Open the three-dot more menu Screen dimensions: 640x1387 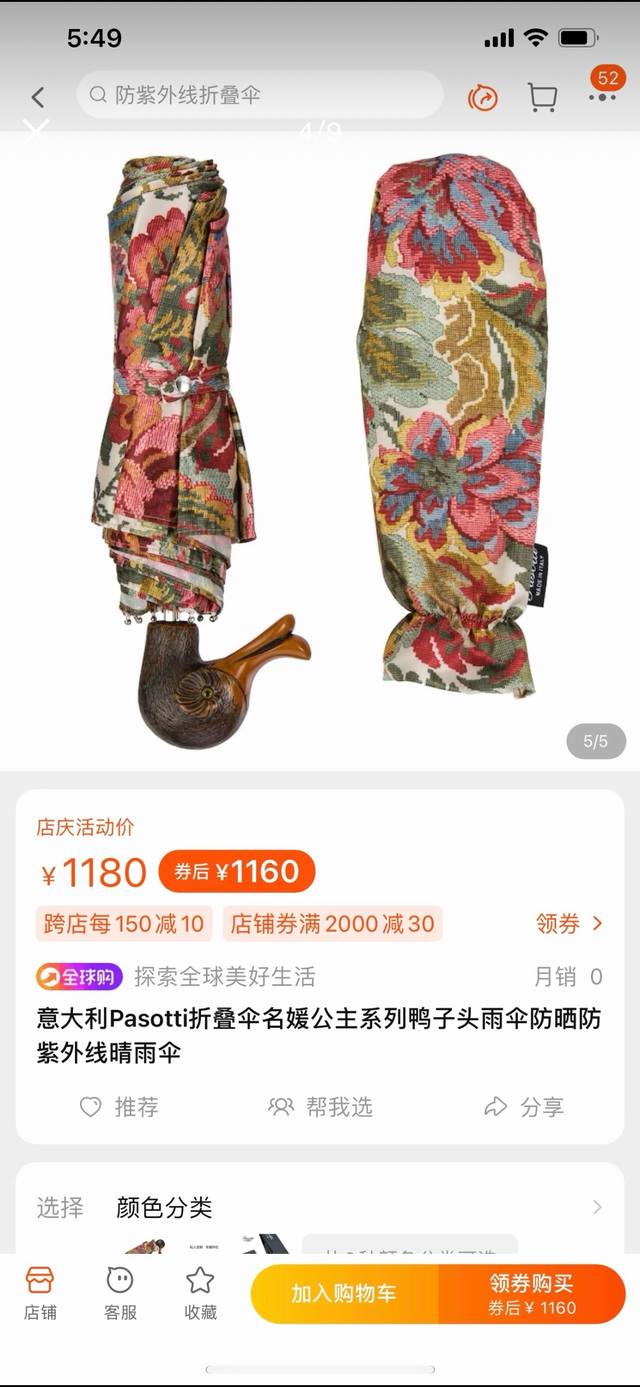pyautogui.click(x=603, y=97)
